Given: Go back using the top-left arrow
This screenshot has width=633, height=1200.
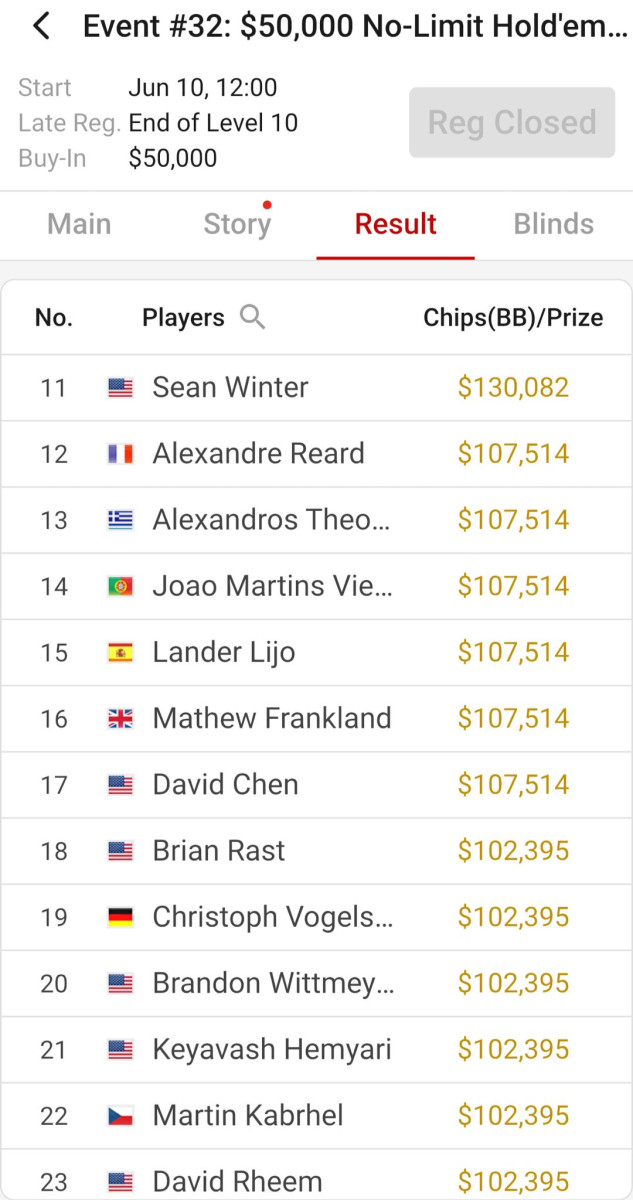Looking at the screenshot, I should click(41, 26).
